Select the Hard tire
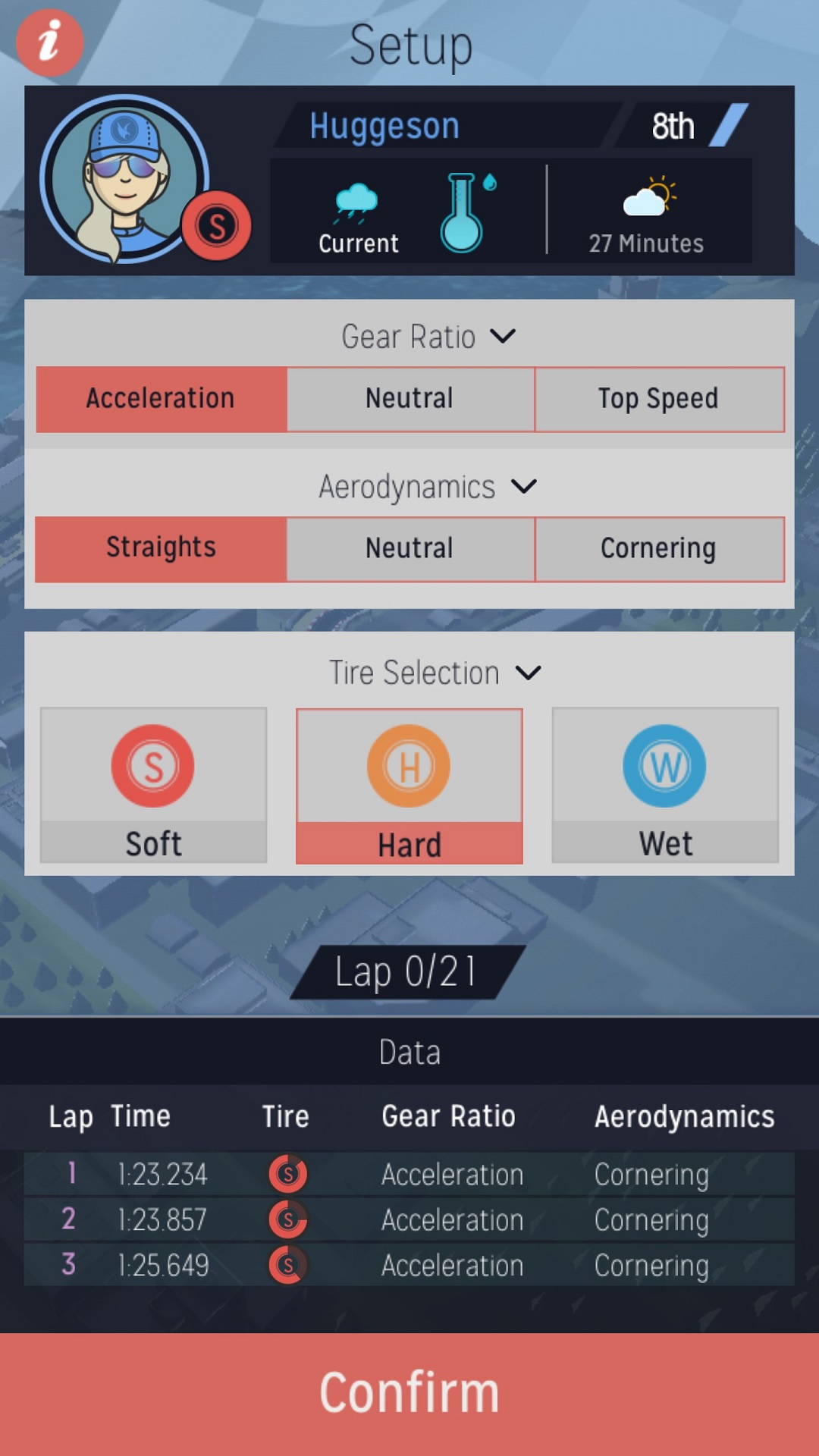 tap(409, 785)
